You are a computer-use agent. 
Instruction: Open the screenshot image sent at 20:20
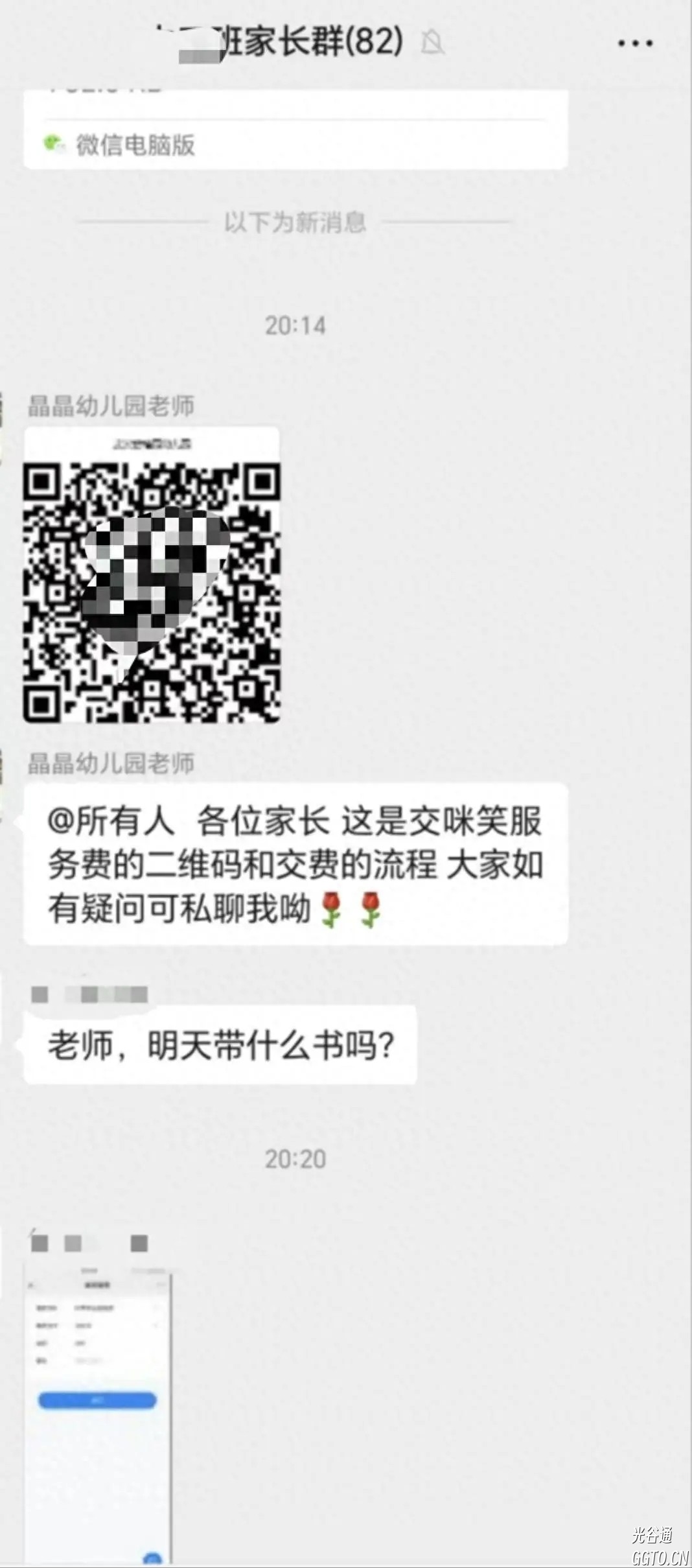[x=98, y=1413]
